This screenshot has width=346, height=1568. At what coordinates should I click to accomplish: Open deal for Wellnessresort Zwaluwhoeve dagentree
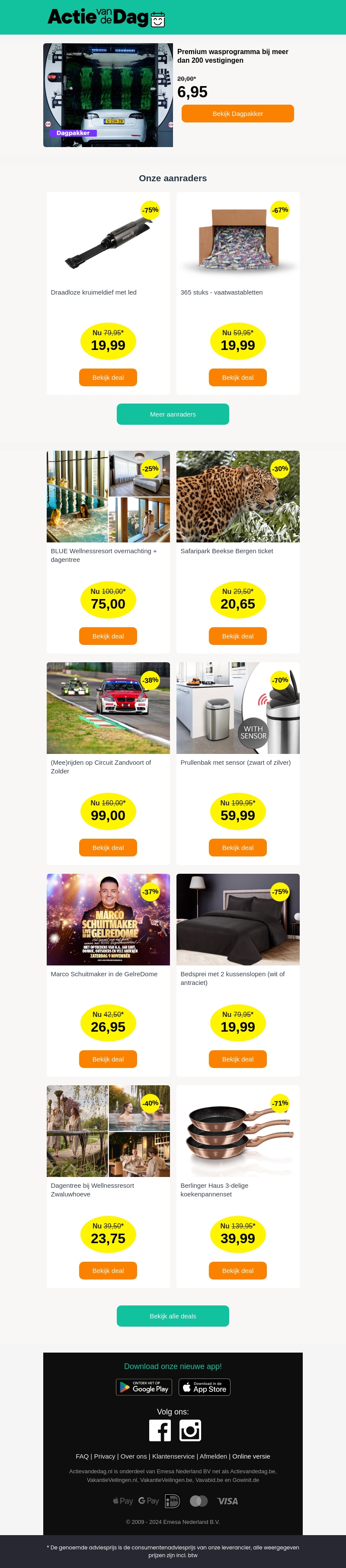click(108, 1270)
